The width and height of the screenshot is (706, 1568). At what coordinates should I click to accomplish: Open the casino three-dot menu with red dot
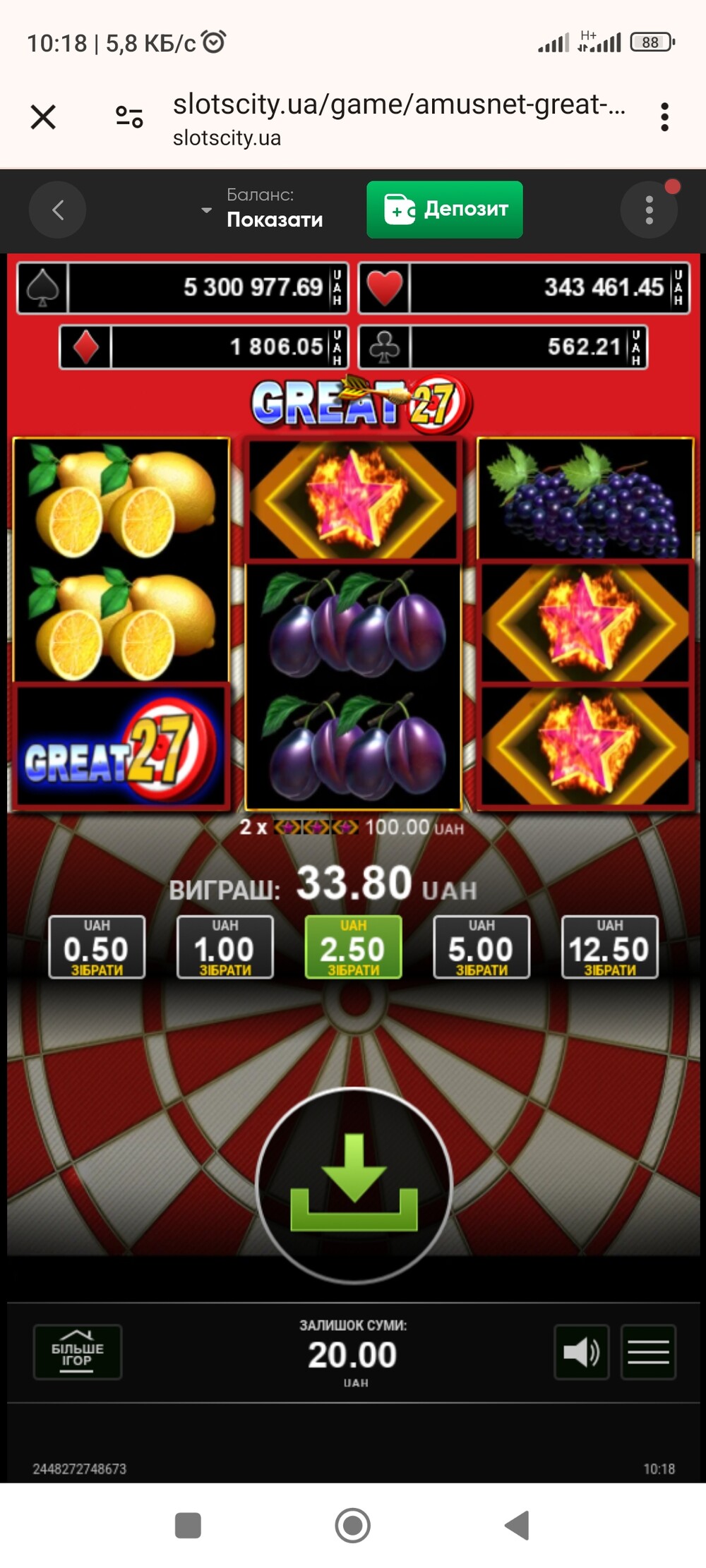pyautogui.click(x=649, y=210)
